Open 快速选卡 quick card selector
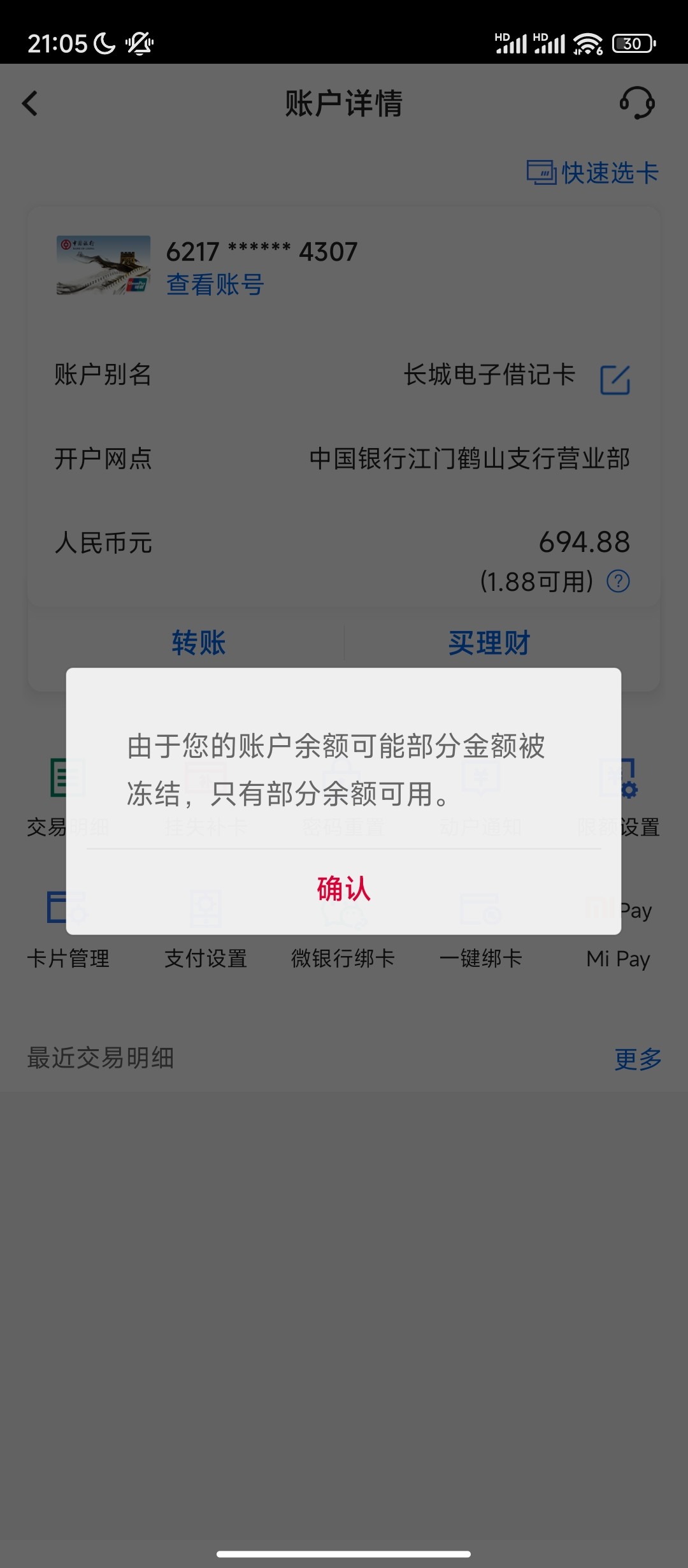This screenshot has width=688, height=1568. pos(592,173)
